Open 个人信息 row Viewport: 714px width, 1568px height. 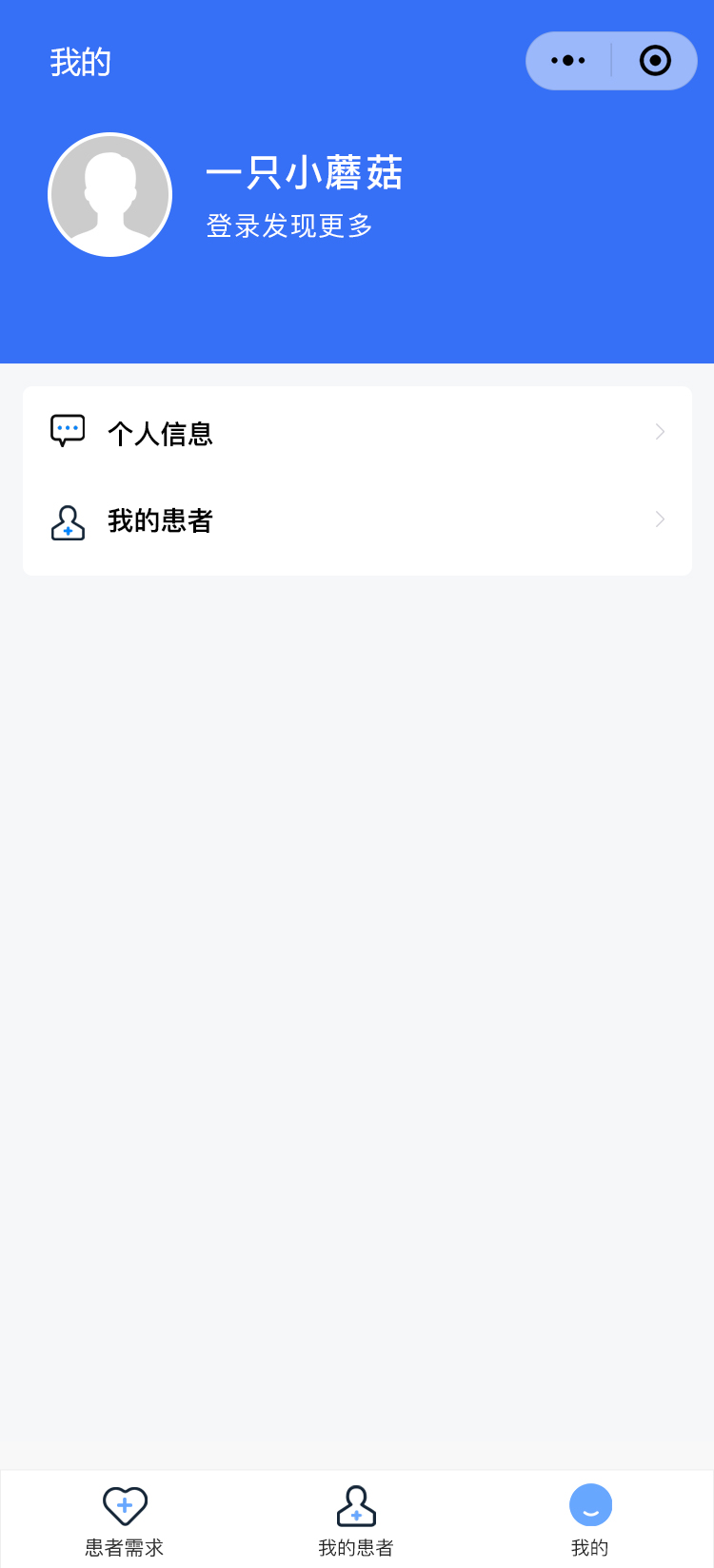357,433
